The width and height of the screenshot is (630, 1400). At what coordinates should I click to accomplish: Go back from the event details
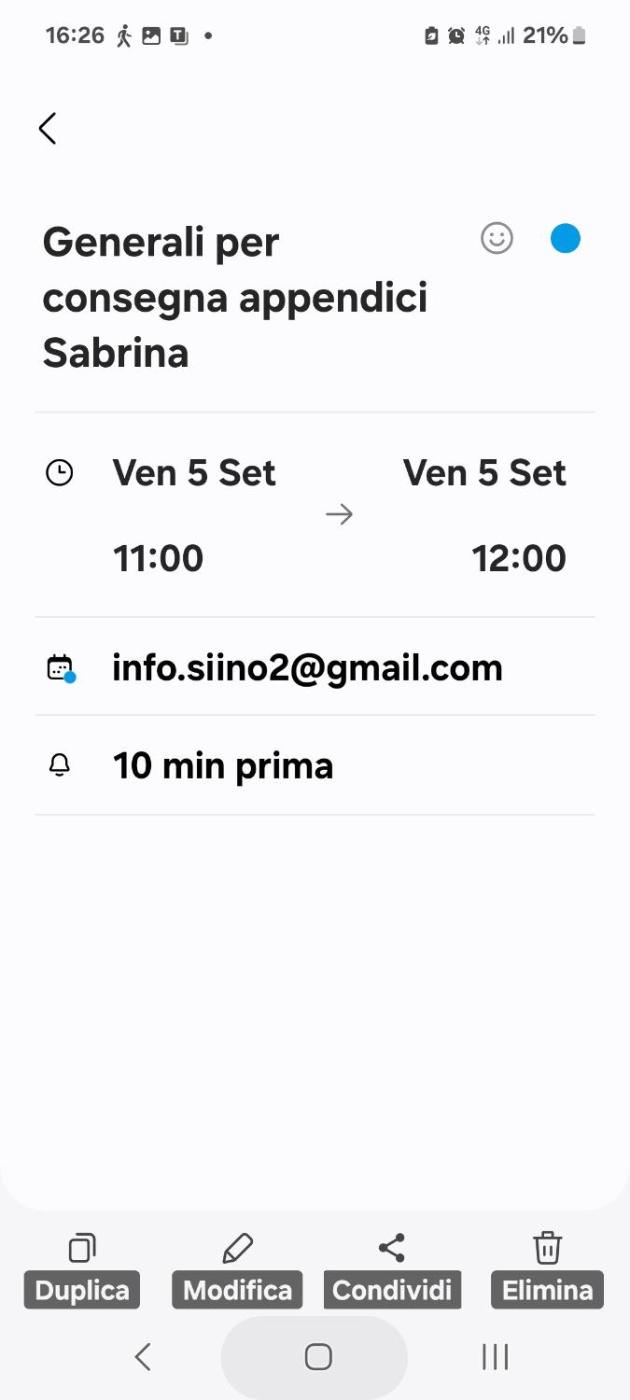click(x=47, y=128)
